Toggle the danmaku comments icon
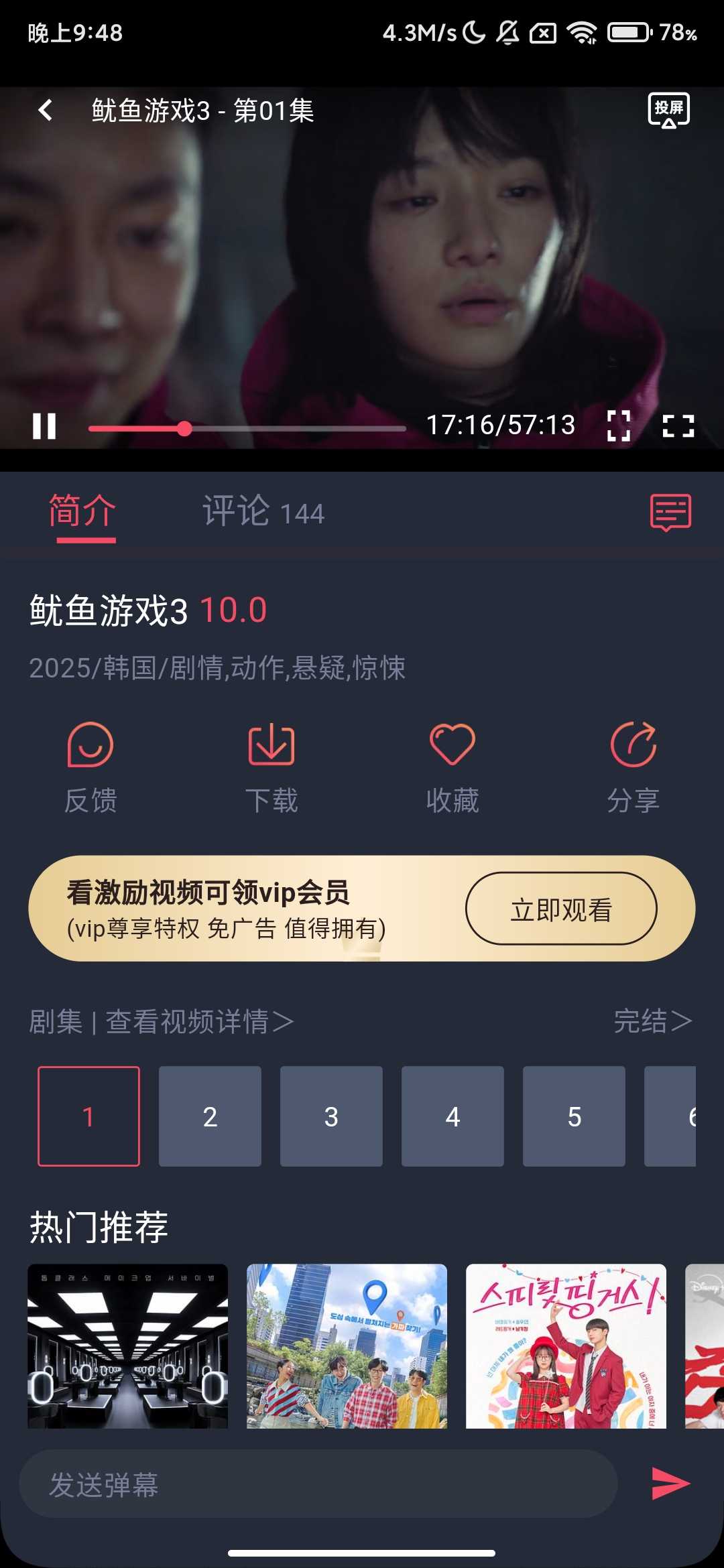The height and width of the screenshot is (1568, 724). (x=670, y=513)
